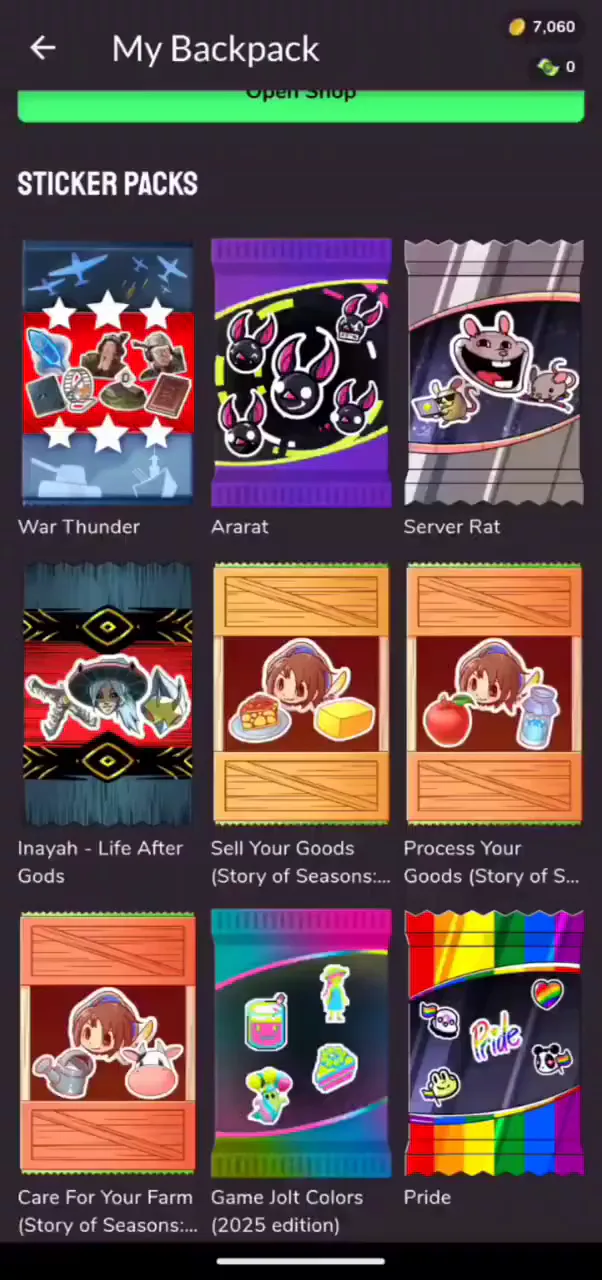This screenshot has width=602, height=1280.
Task: Open the Process Your Goods pack
Action: [x=494, y=694]
